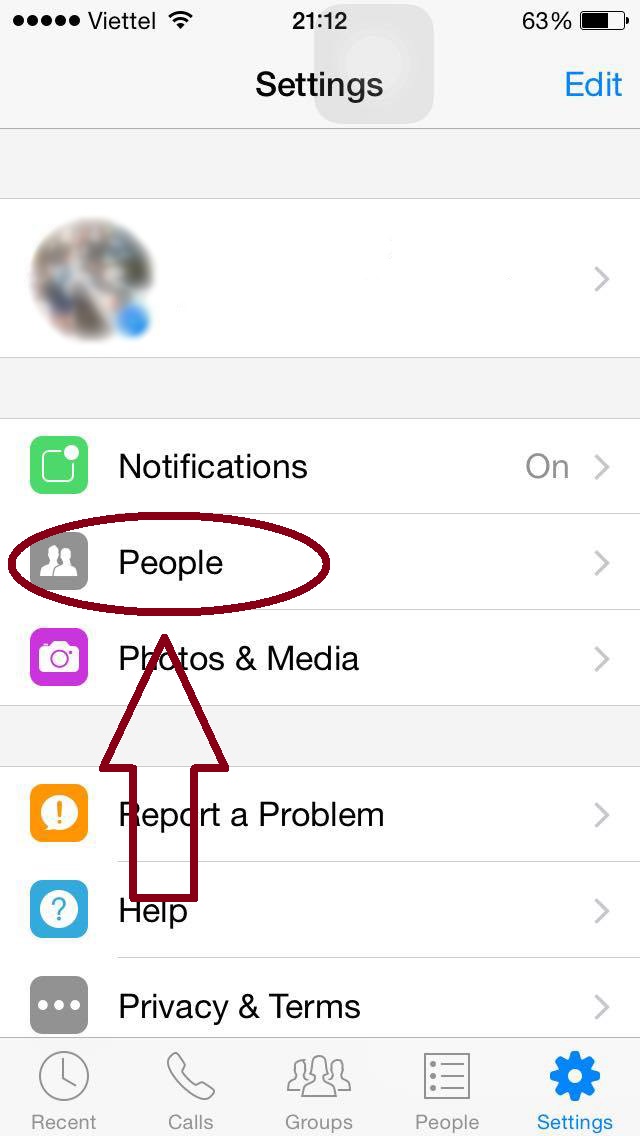Open Photos & Media settings
Viewport: 640px width, 1136px height.
[x=320, y=658]
